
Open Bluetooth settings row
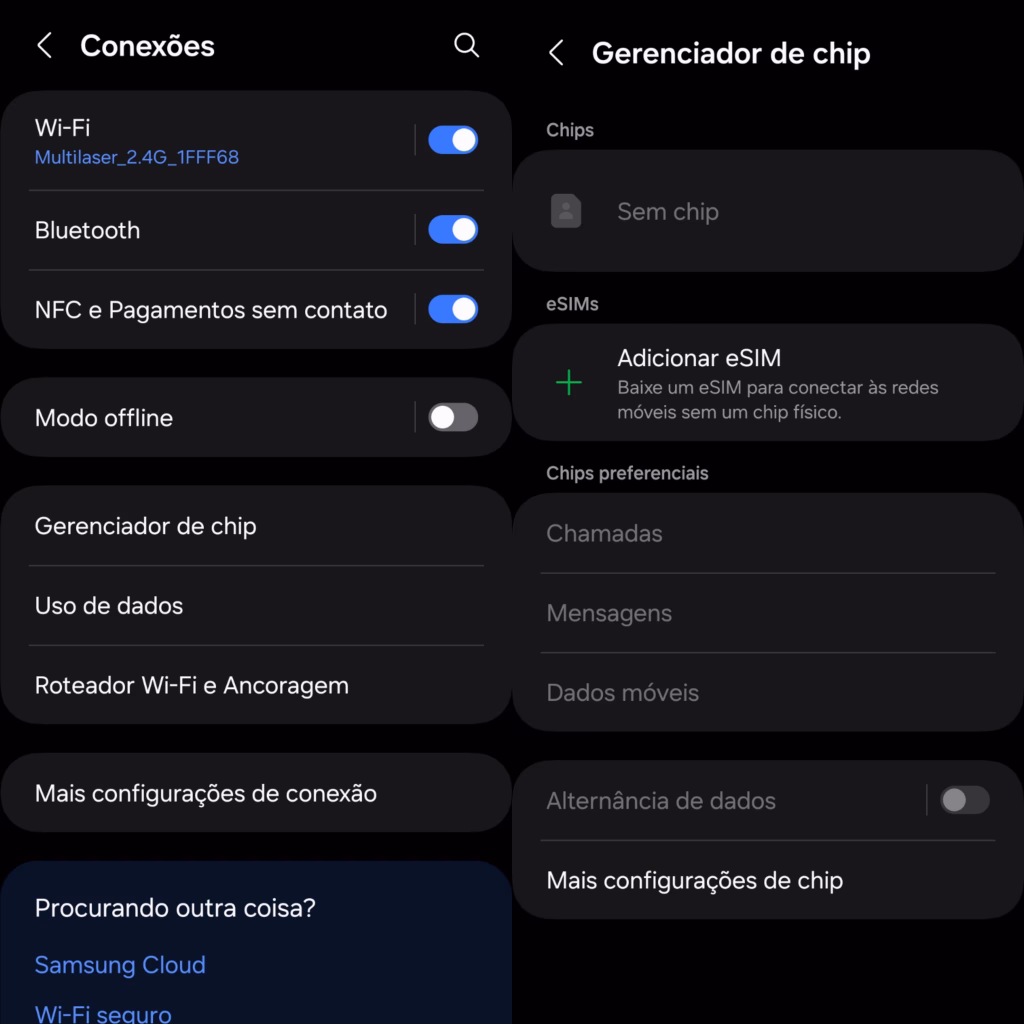pos(200,230)
